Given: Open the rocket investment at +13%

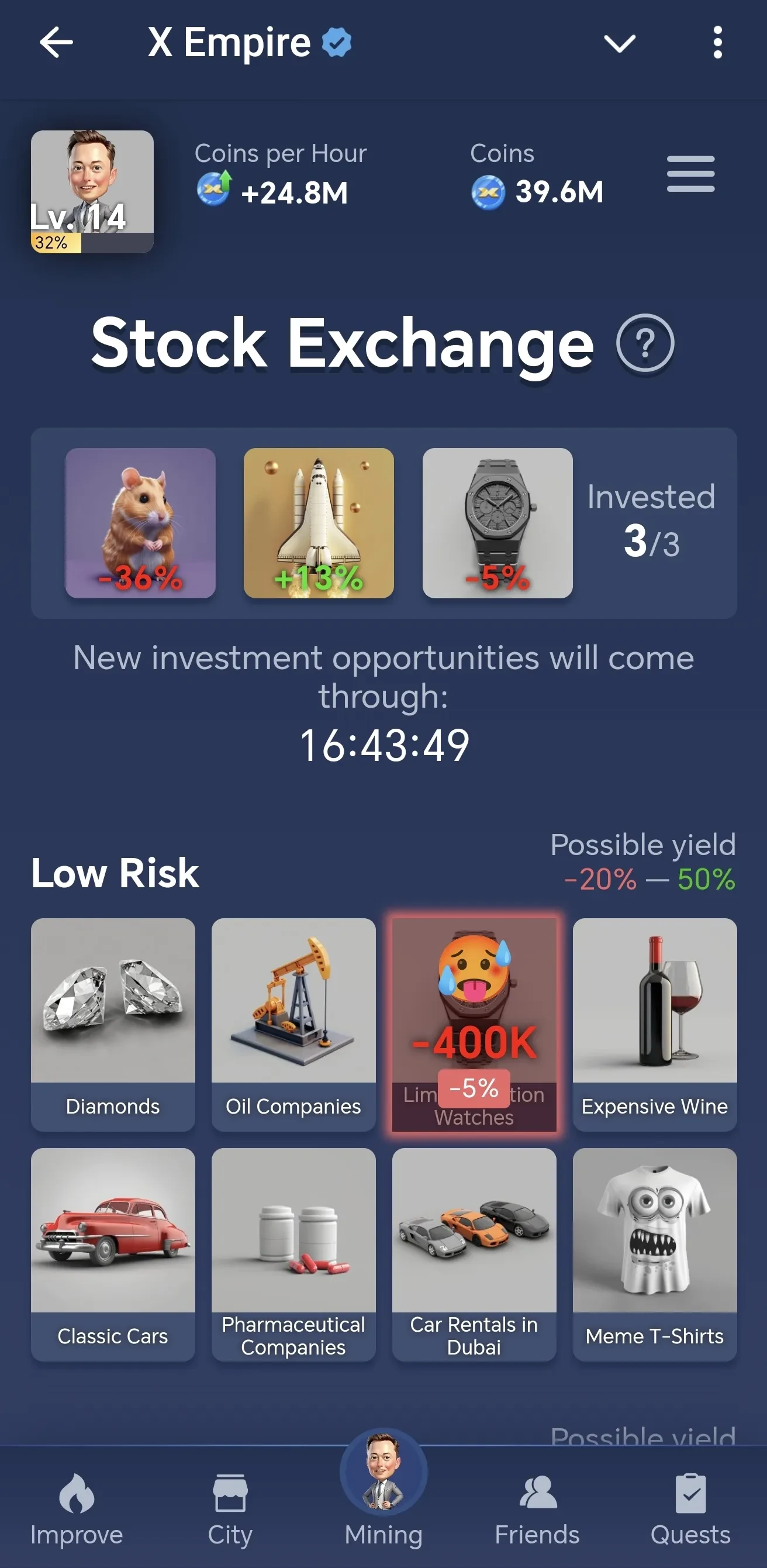Looking at the screenshot, I should [319, 523].
